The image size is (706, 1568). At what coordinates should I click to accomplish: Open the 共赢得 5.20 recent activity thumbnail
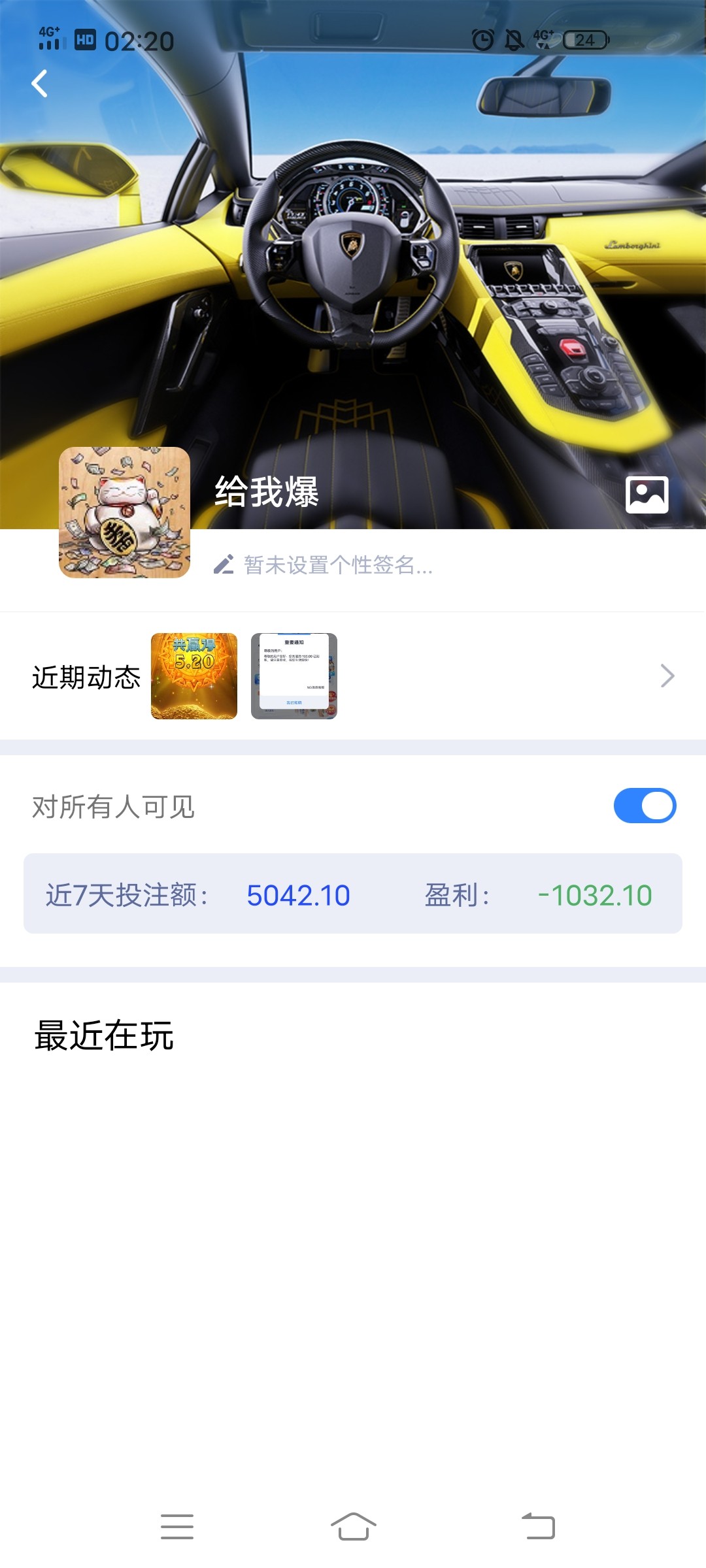click(194, 676)
